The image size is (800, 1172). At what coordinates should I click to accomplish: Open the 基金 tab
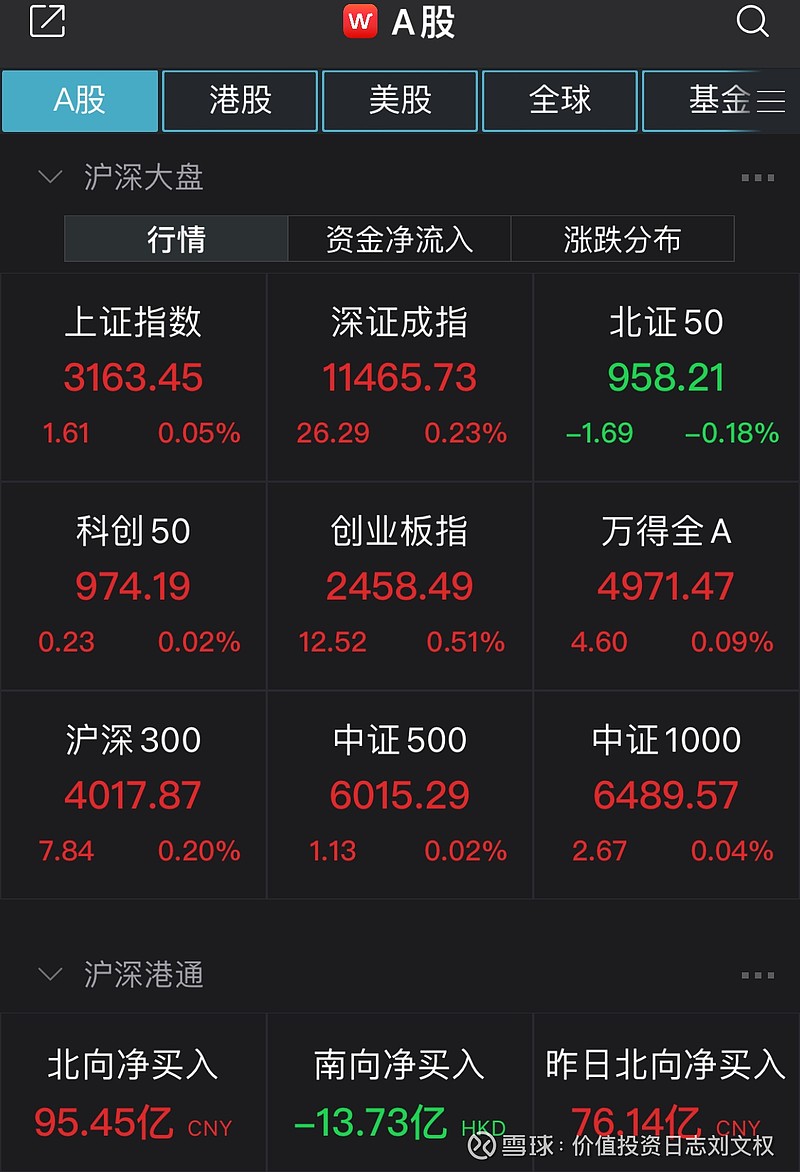716,100
